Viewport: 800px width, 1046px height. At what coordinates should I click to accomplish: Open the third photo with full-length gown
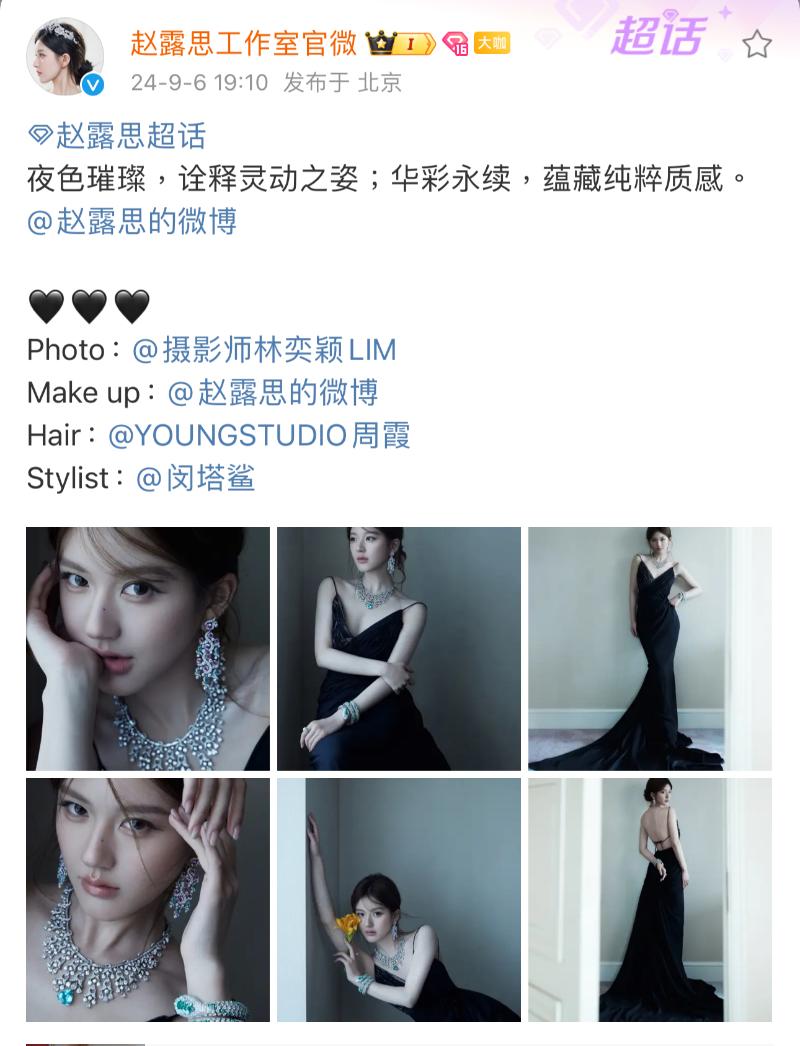point(650,649)
